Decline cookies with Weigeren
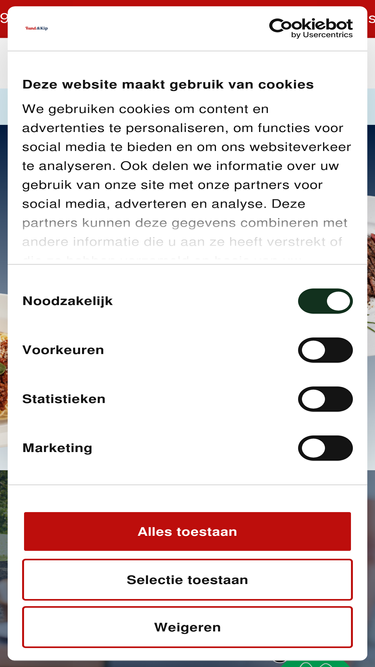The image size is (375, 667). [x=188, y=627]
